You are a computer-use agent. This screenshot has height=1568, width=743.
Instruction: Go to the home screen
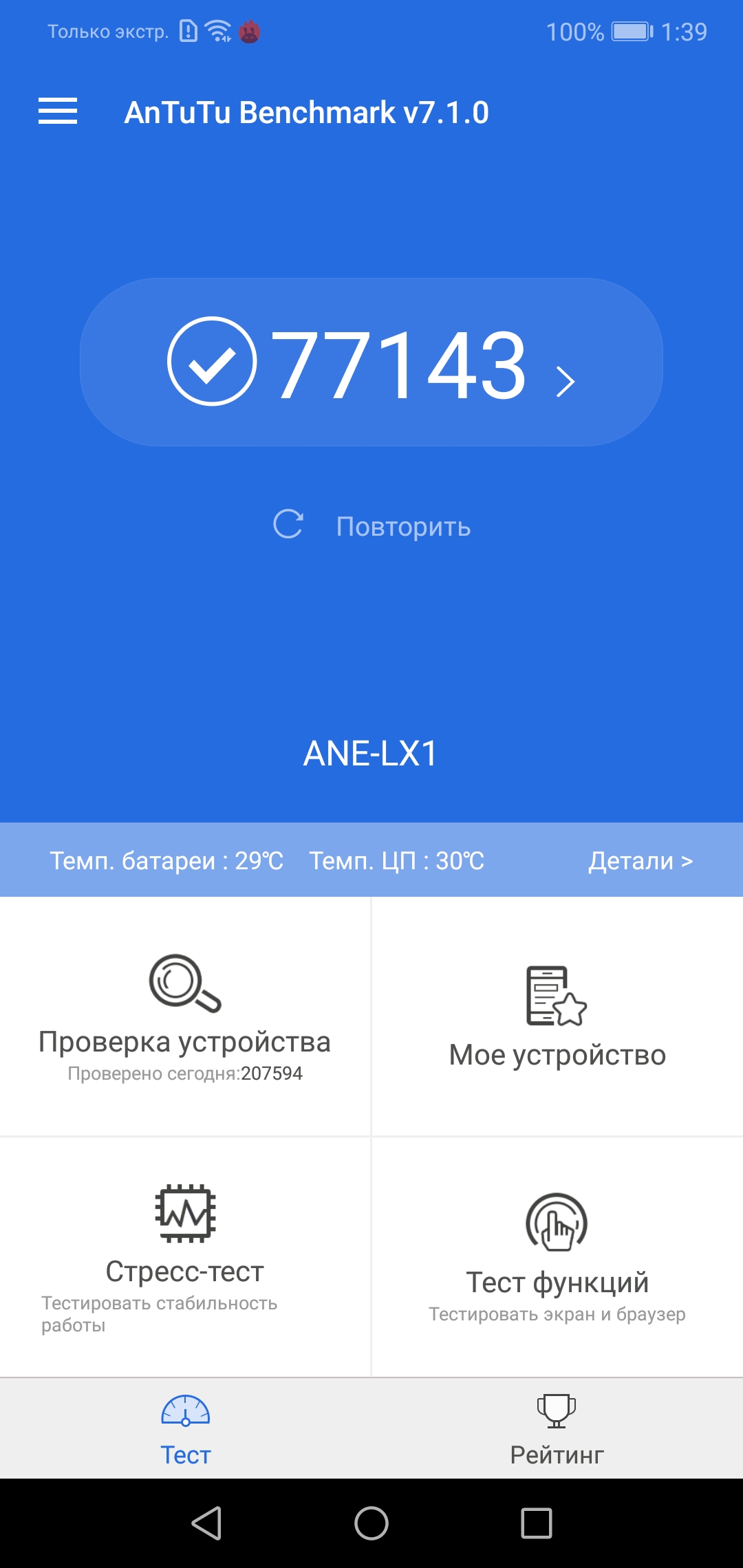point(371,1523)
